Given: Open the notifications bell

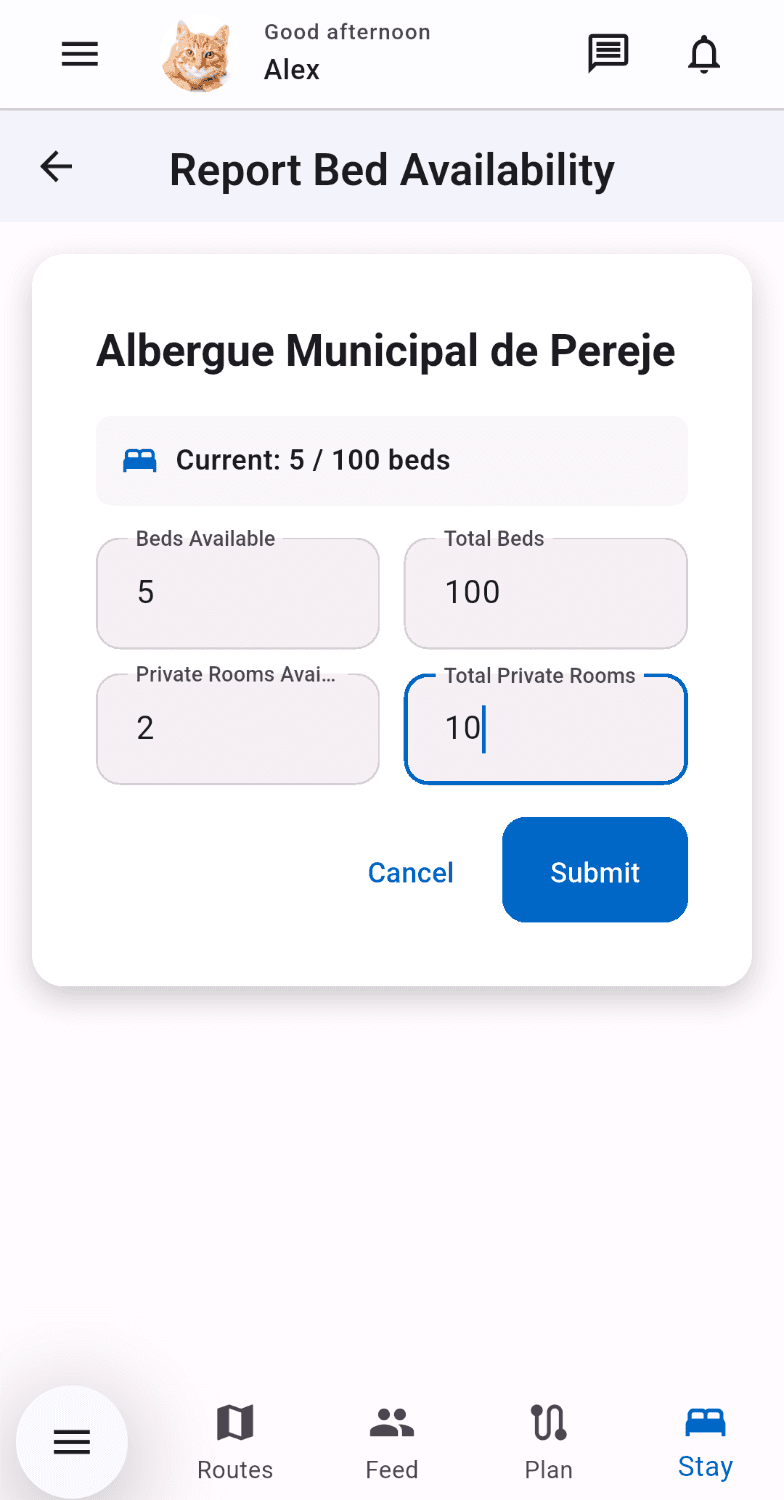Looking at the screenshot, I should (704, 54).
